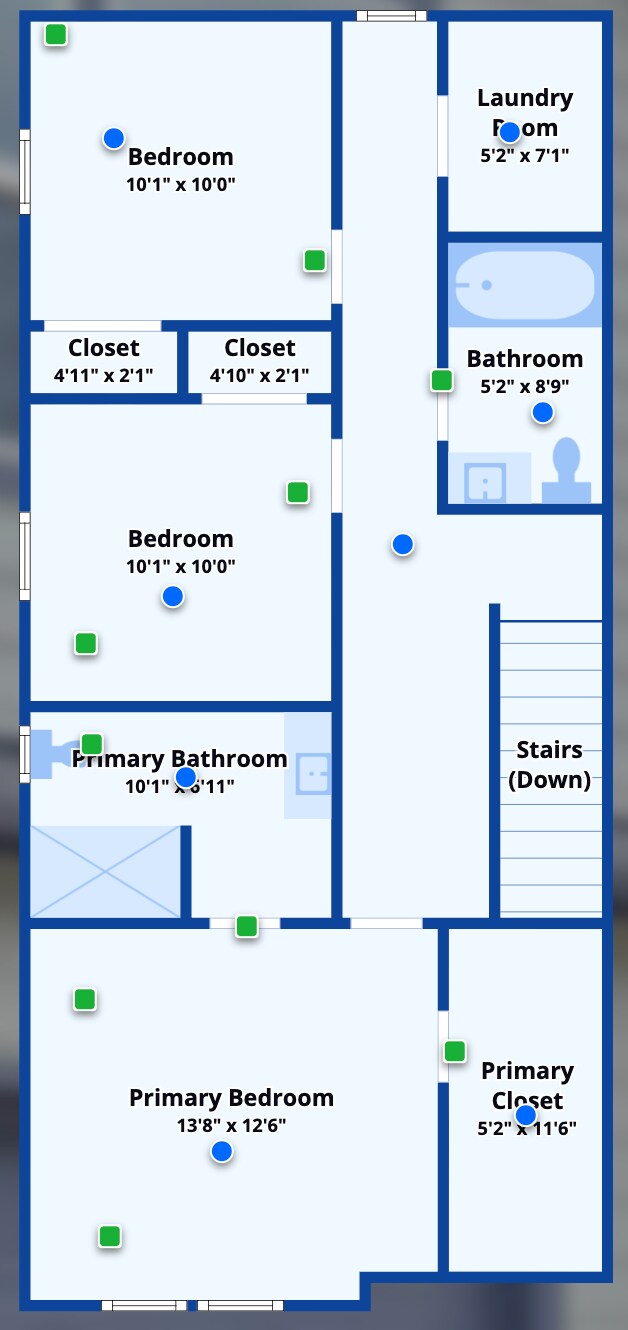Screen dimensions: 628x1330
Task: Open green photo marker at Primary Closet doorway
Action: (455, 1051)
